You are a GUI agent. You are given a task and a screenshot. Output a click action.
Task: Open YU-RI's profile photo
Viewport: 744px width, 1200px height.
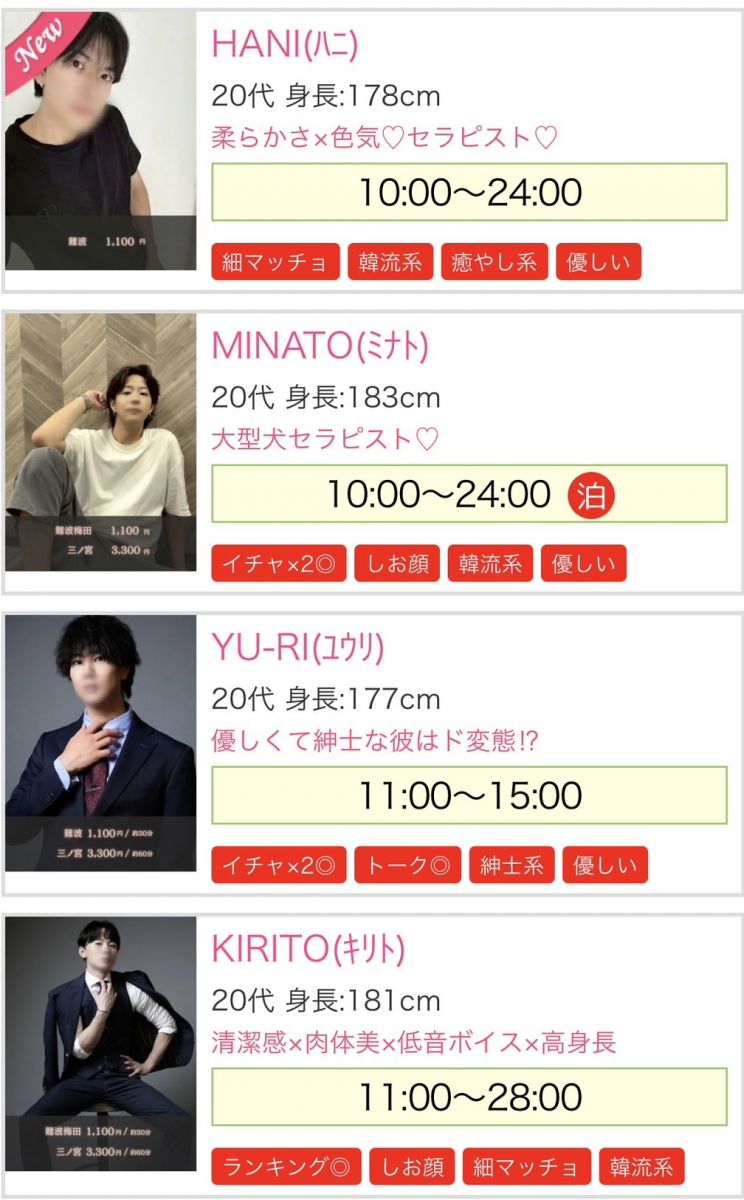[x=101, y=742]
